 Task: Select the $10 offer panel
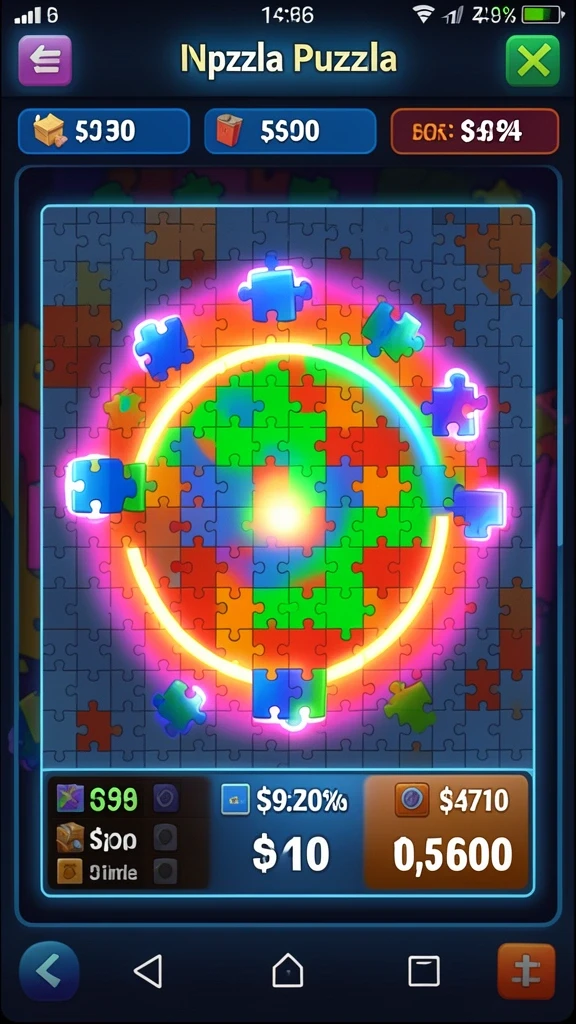click(288, 832)
